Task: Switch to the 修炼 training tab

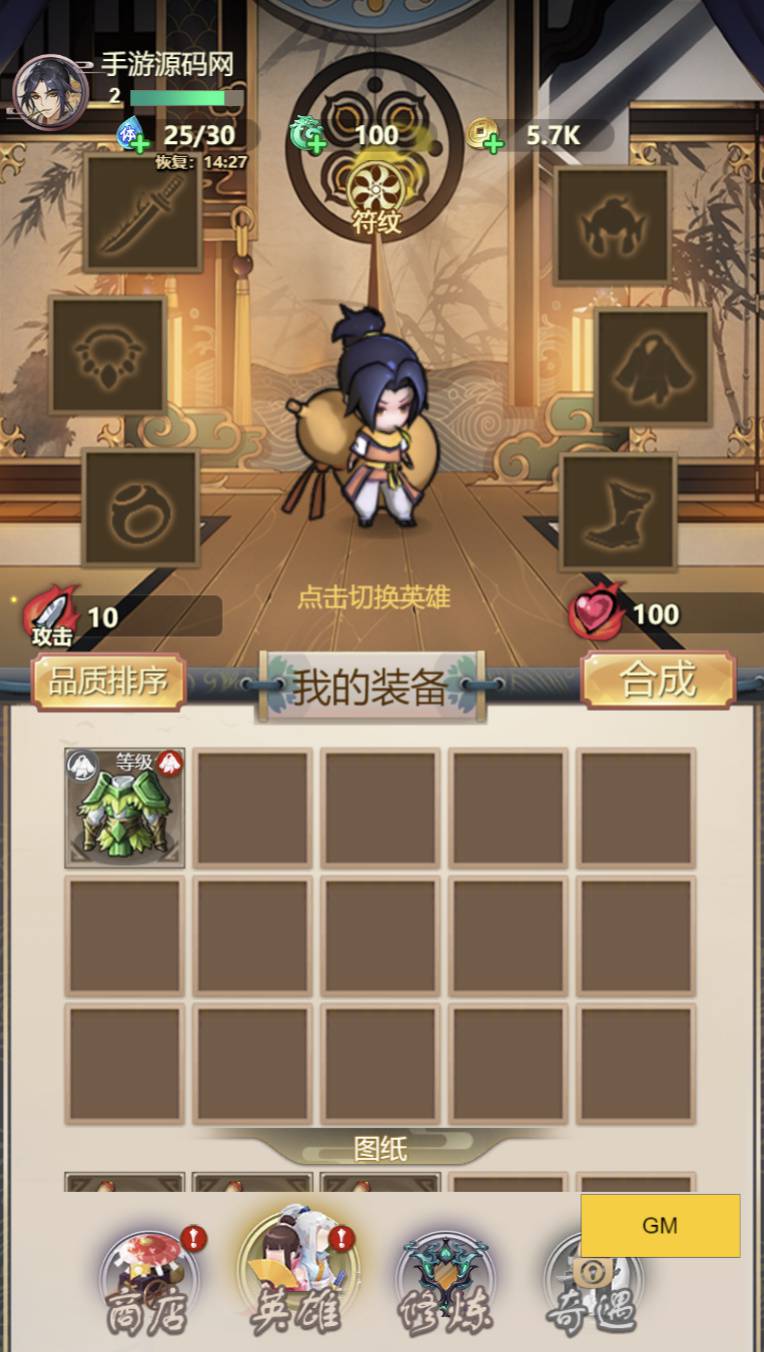Action: click(445, 1285)
